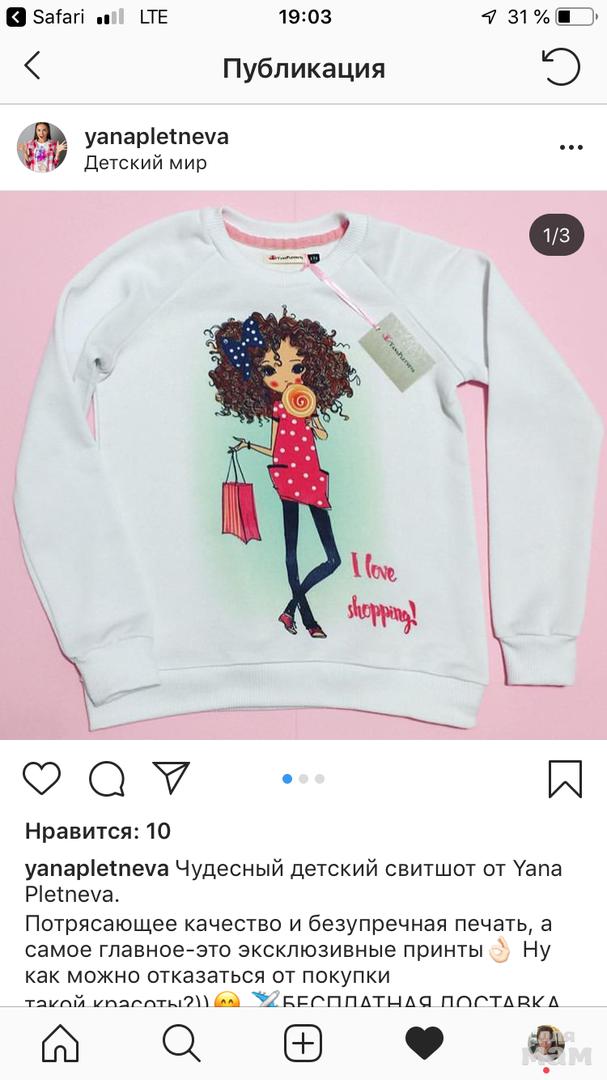Save the post with the bookmark icon
The height and width of the screenshot is (1080, 607).
tap(565, 778)
